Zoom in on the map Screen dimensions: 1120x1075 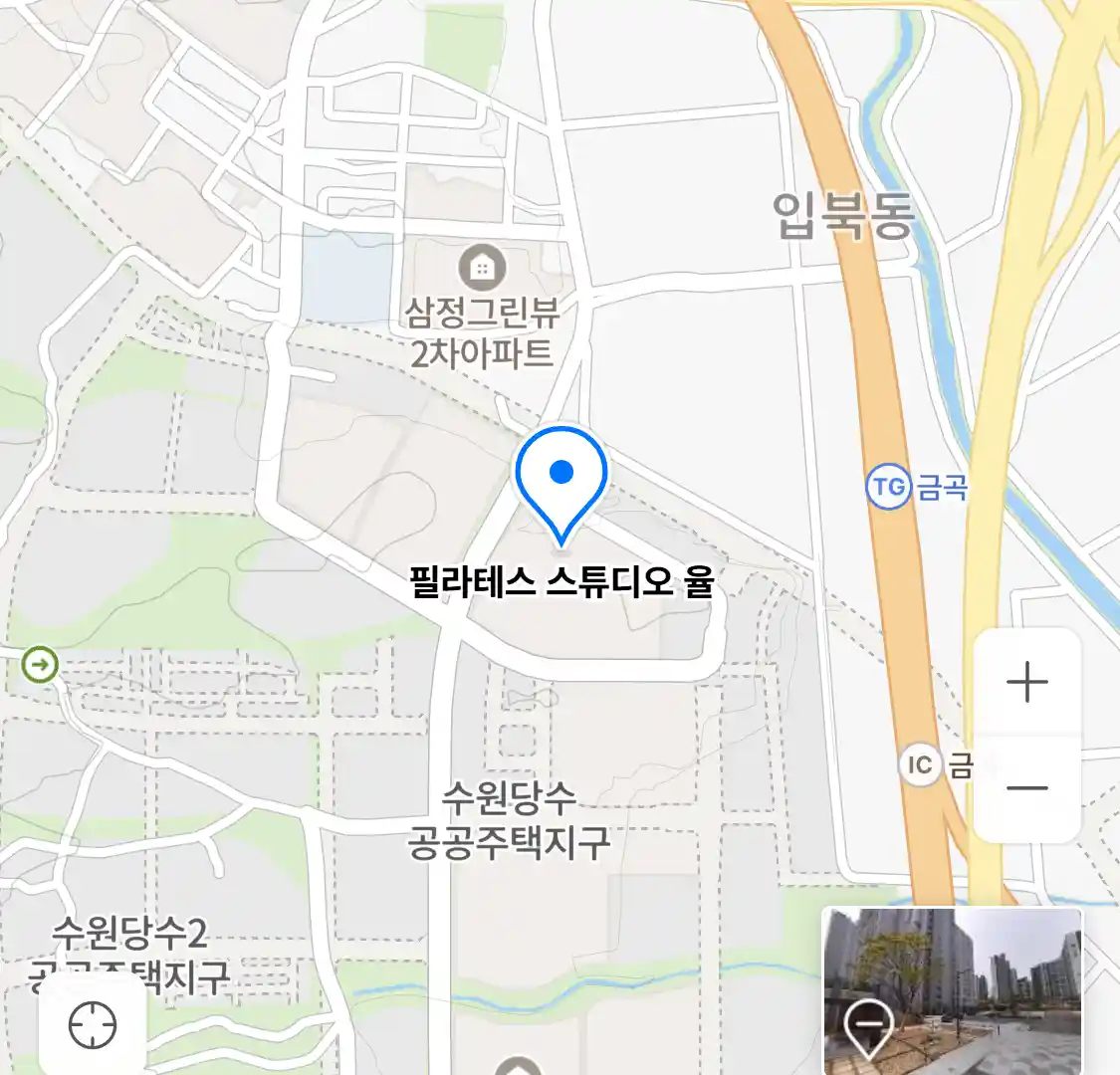click(1026, 683)
